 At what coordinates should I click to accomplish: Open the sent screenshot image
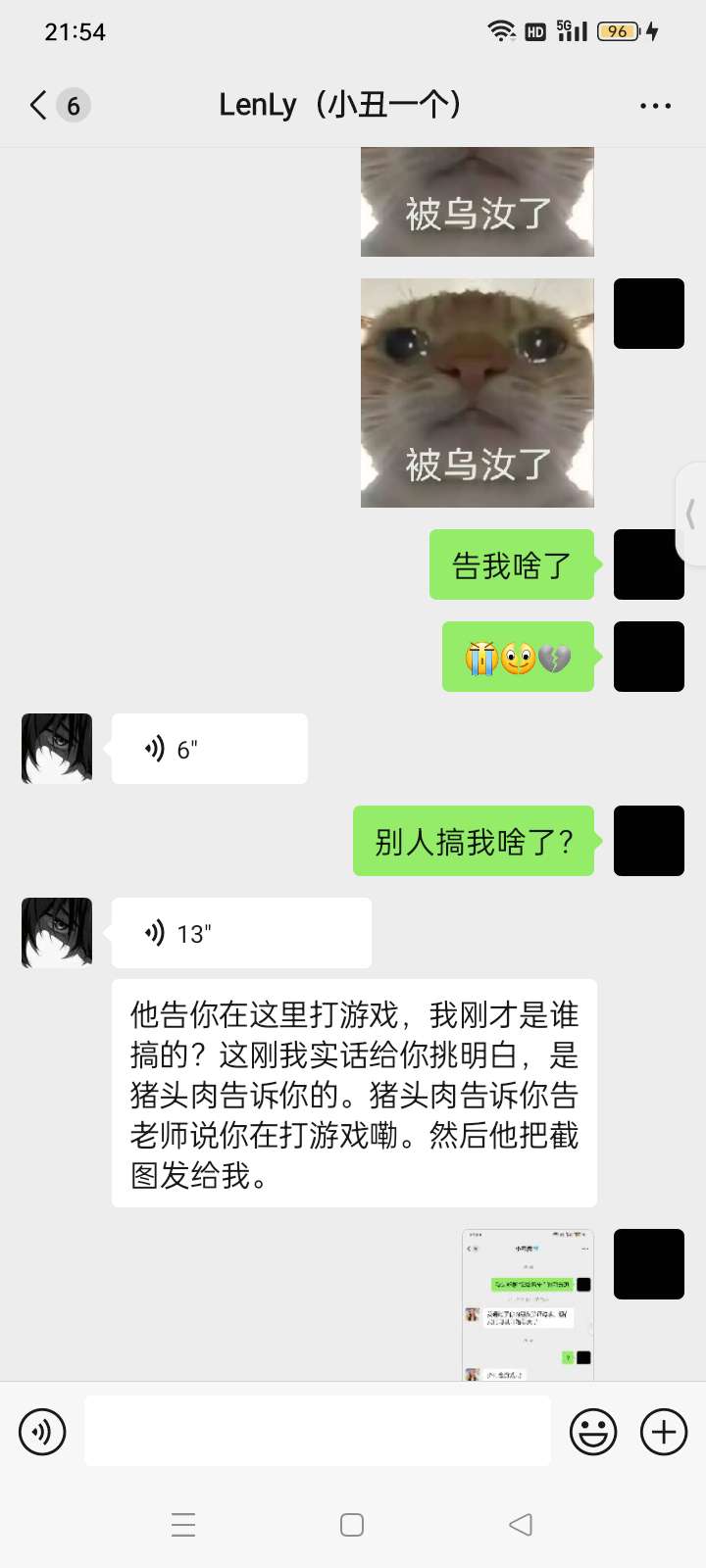(528, 1304)
